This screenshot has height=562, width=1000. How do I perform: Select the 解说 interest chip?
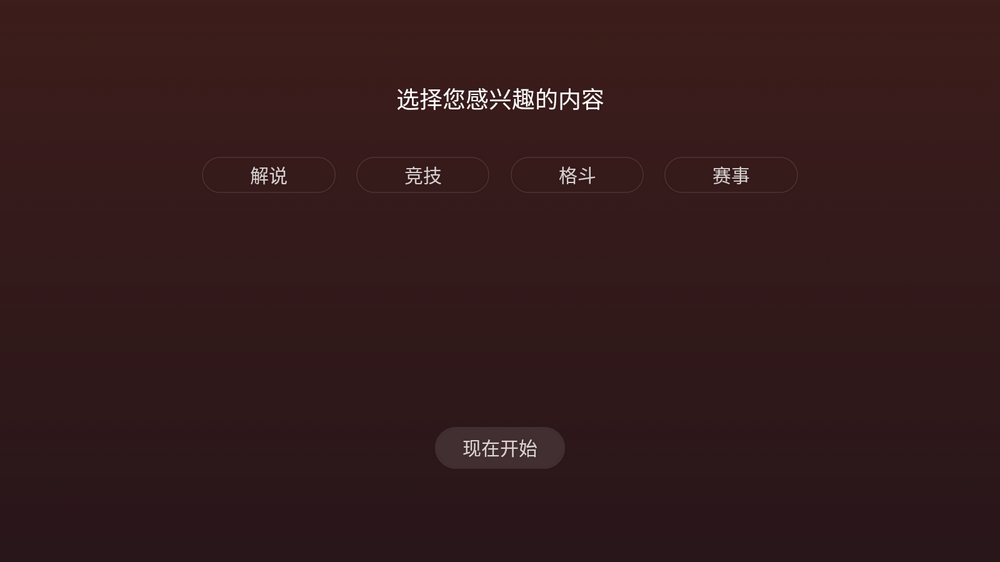pos(268,175)
